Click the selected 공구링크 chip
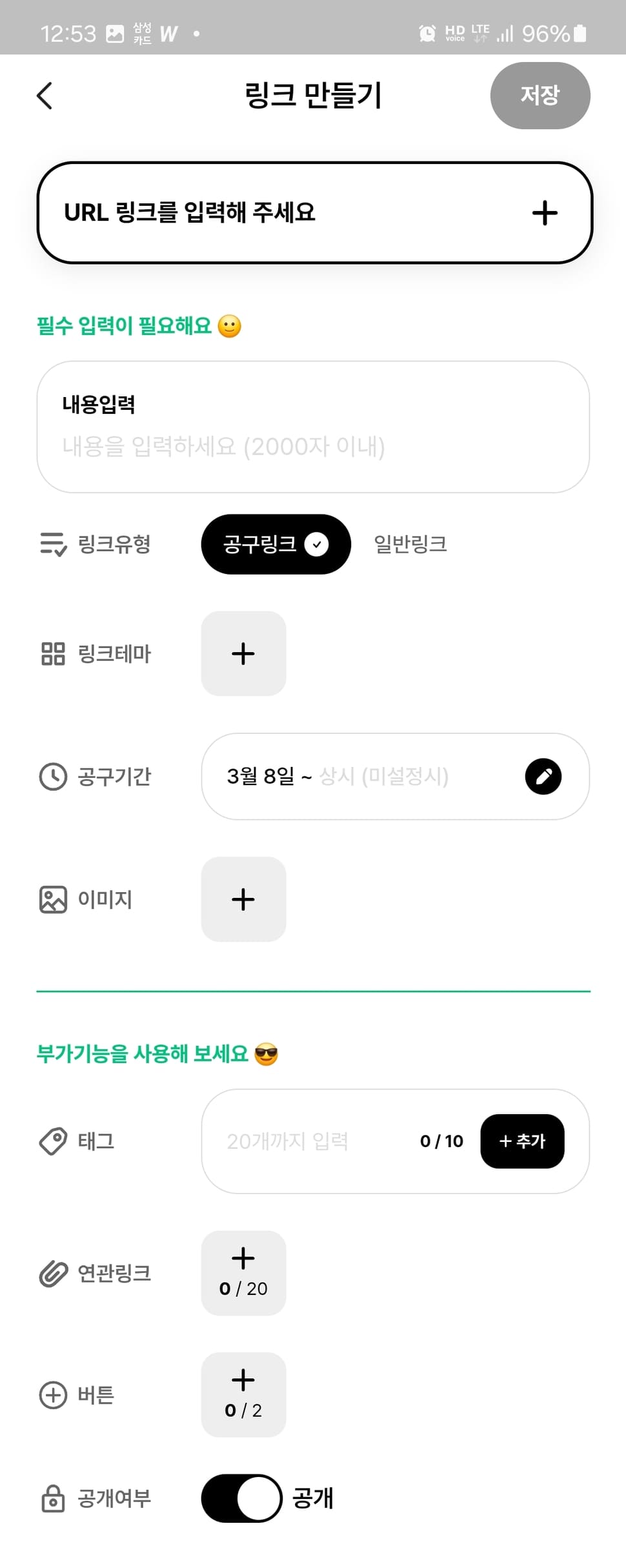Image resolution: width=626 pixels, height=1568 pixels. (275, 544)
